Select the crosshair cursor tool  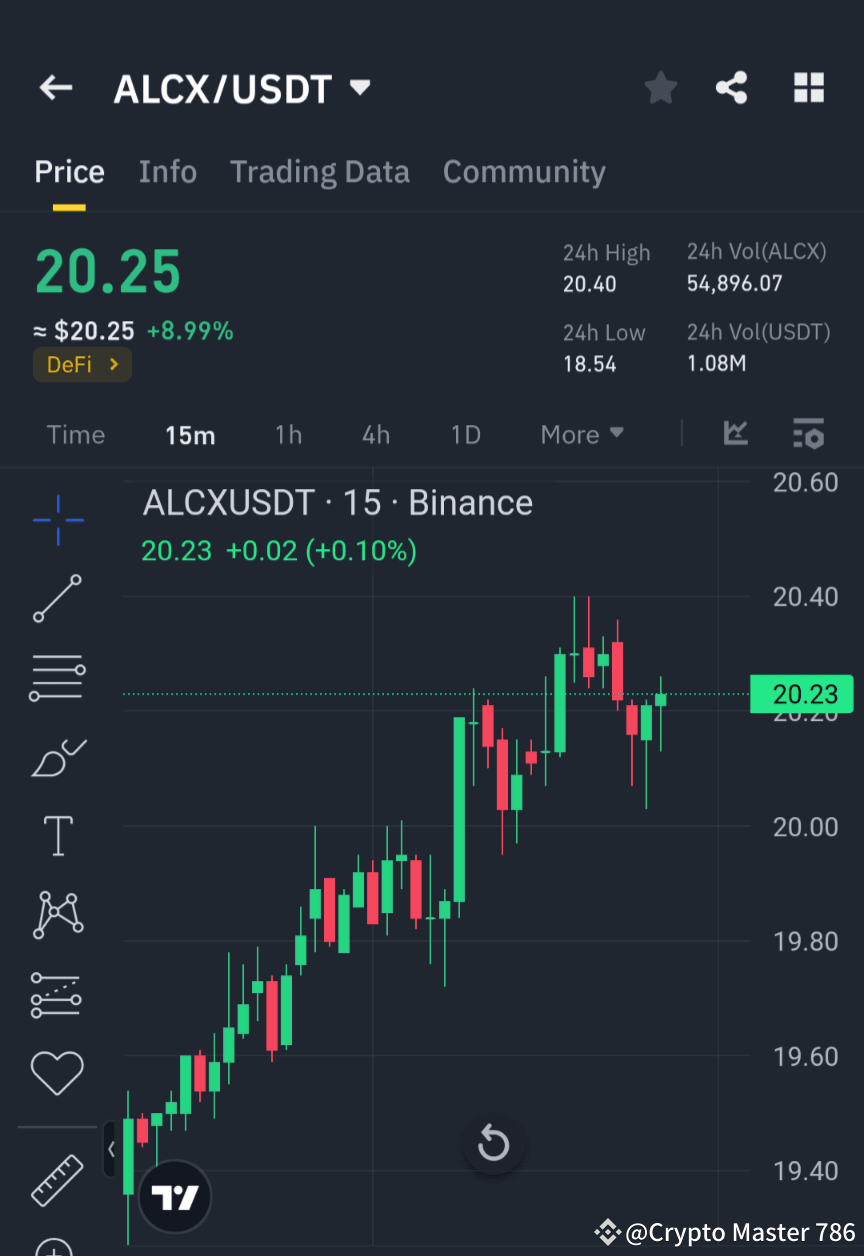pyautogui.click(x=57, y=520)
